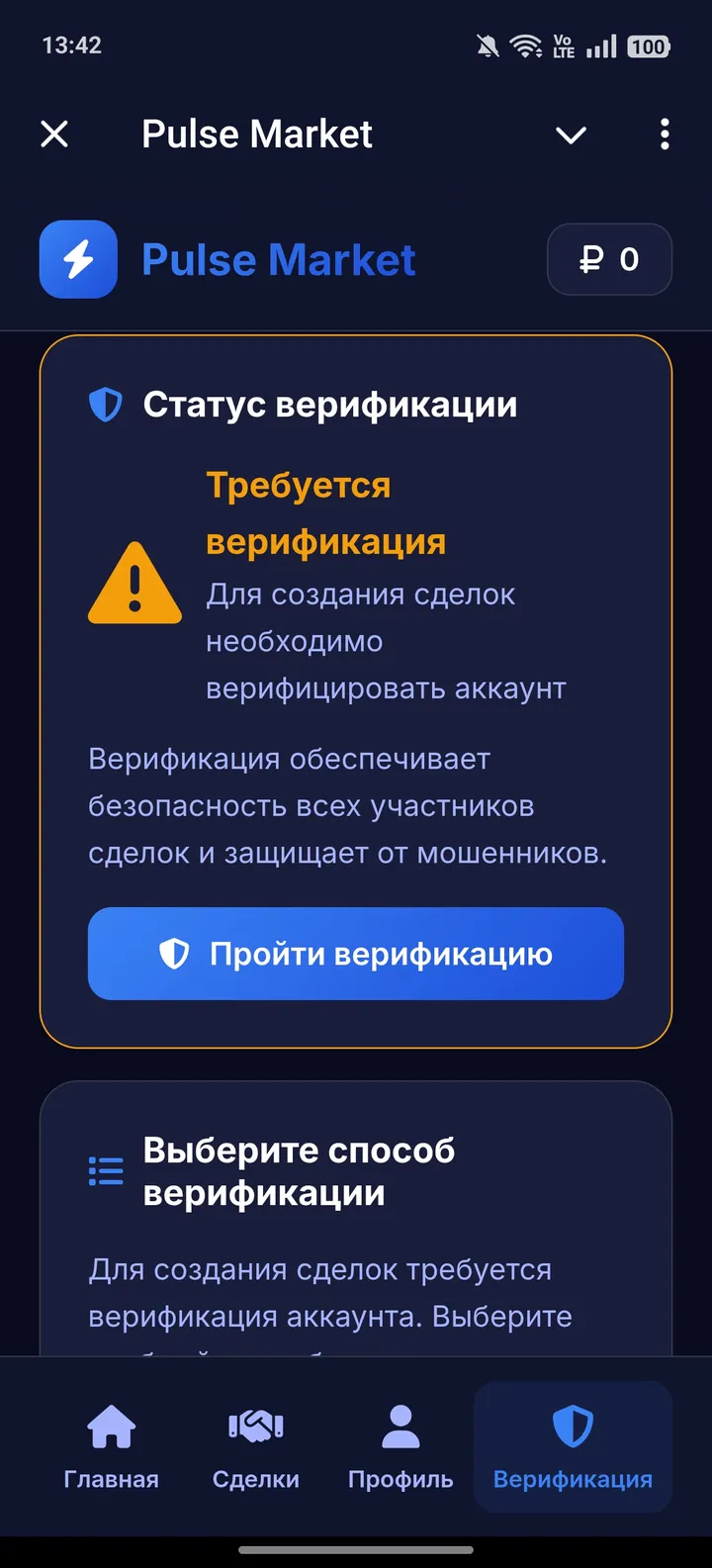Tap the battery indicator in the status bar

[x=648, y=45]
